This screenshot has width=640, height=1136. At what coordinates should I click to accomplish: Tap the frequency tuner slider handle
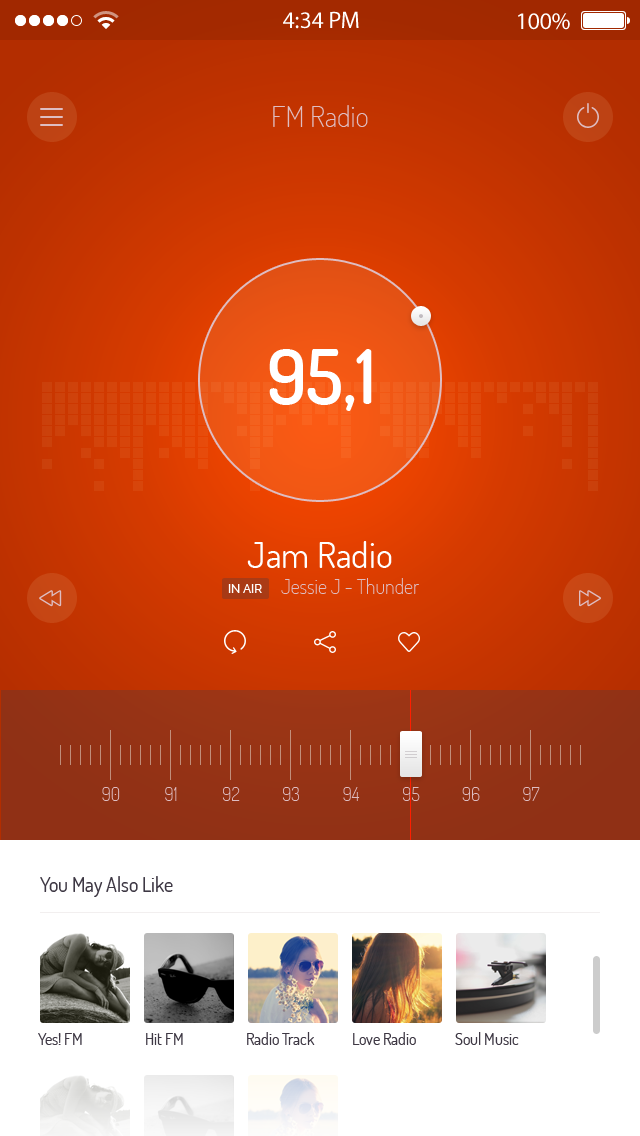411,754
